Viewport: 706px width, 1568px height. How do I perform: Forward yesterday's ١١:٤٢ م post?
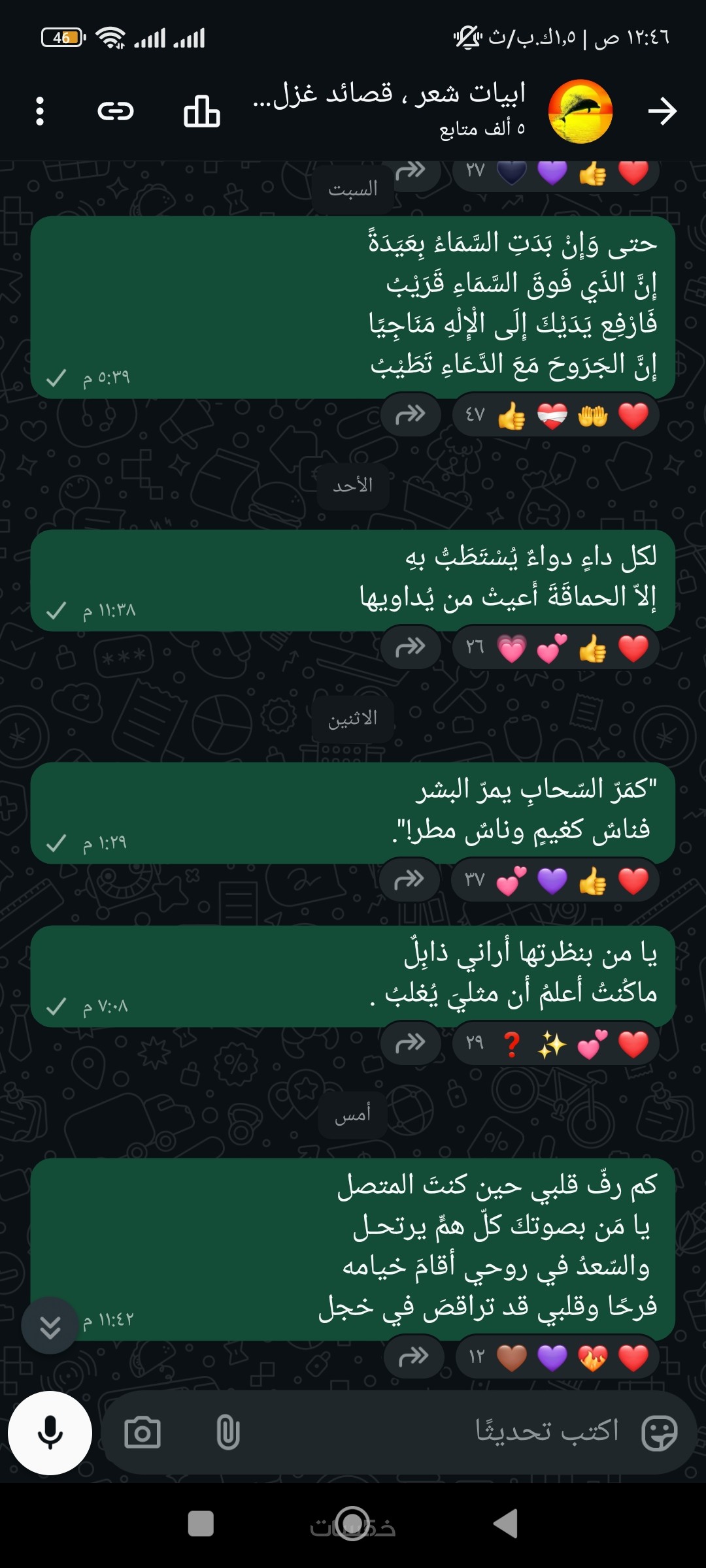point(413,1357)
